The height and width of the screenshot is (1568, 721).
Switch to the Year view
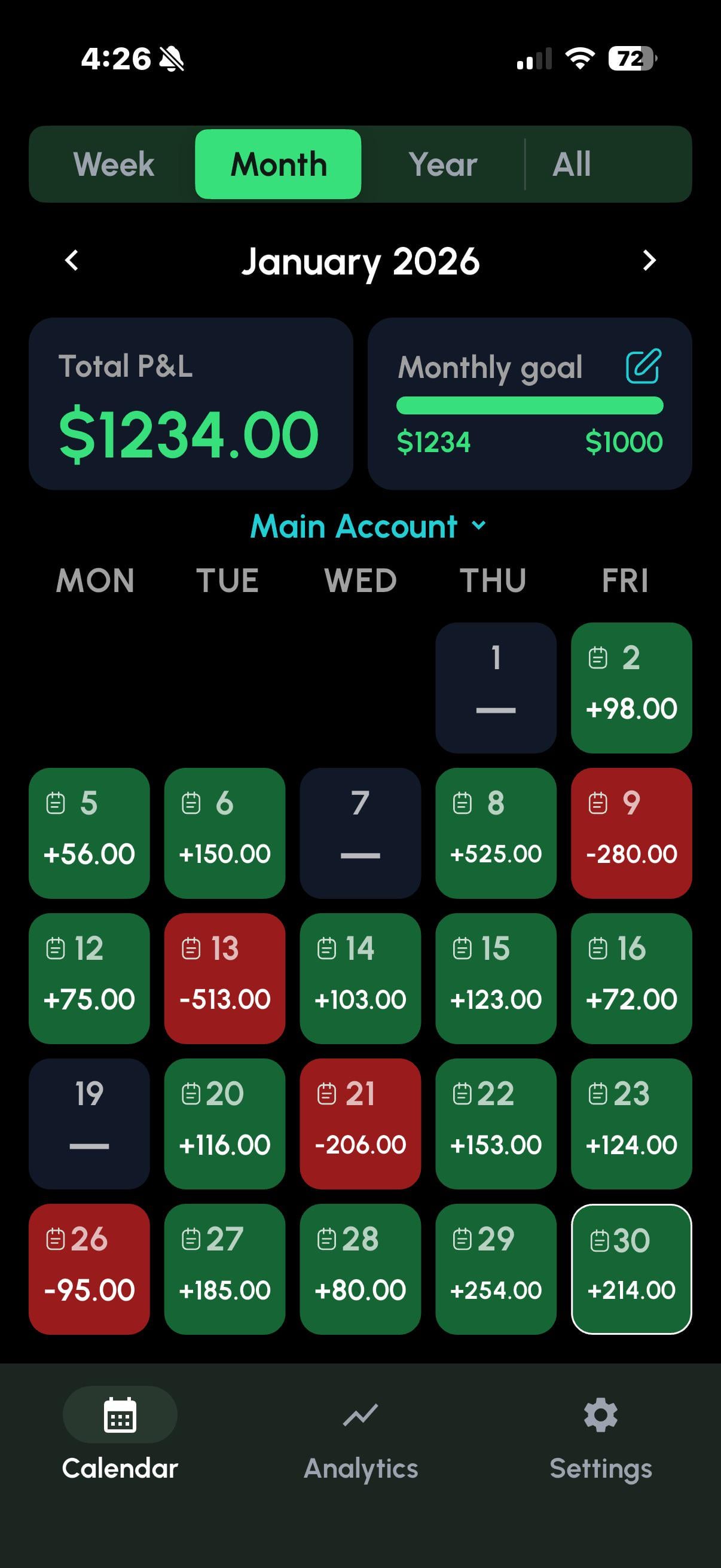[x=443, y=164]
